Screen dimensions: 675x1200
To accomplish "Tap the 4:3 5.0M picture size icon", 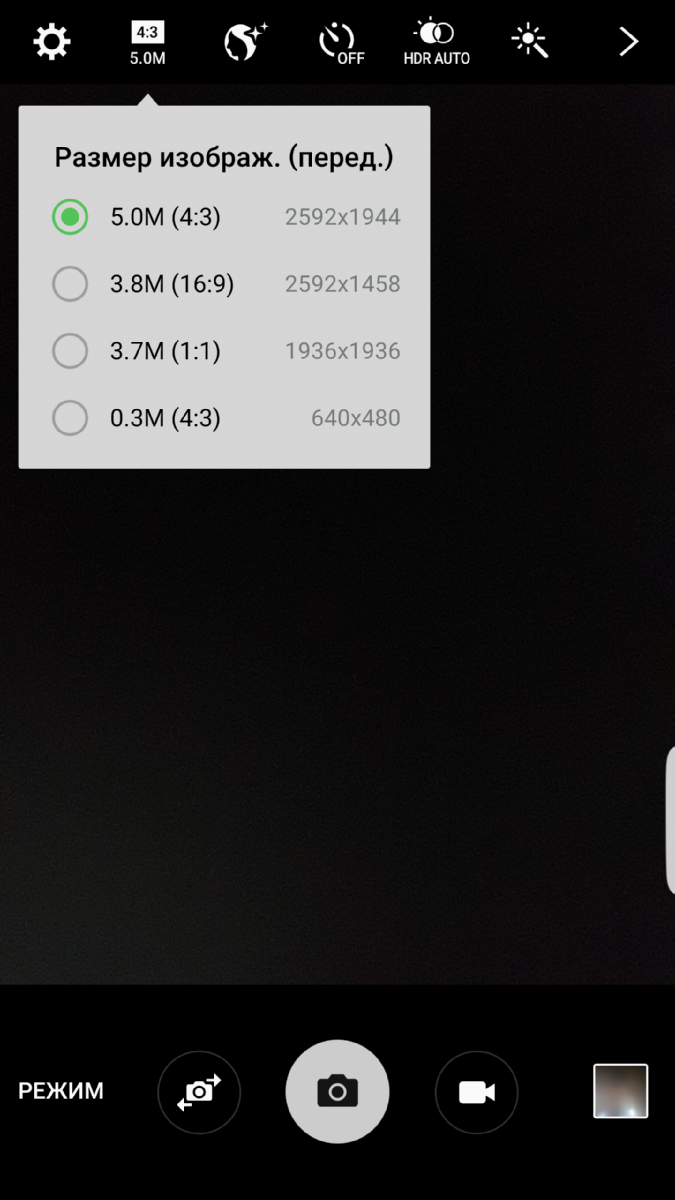I will tap(148, 43).
